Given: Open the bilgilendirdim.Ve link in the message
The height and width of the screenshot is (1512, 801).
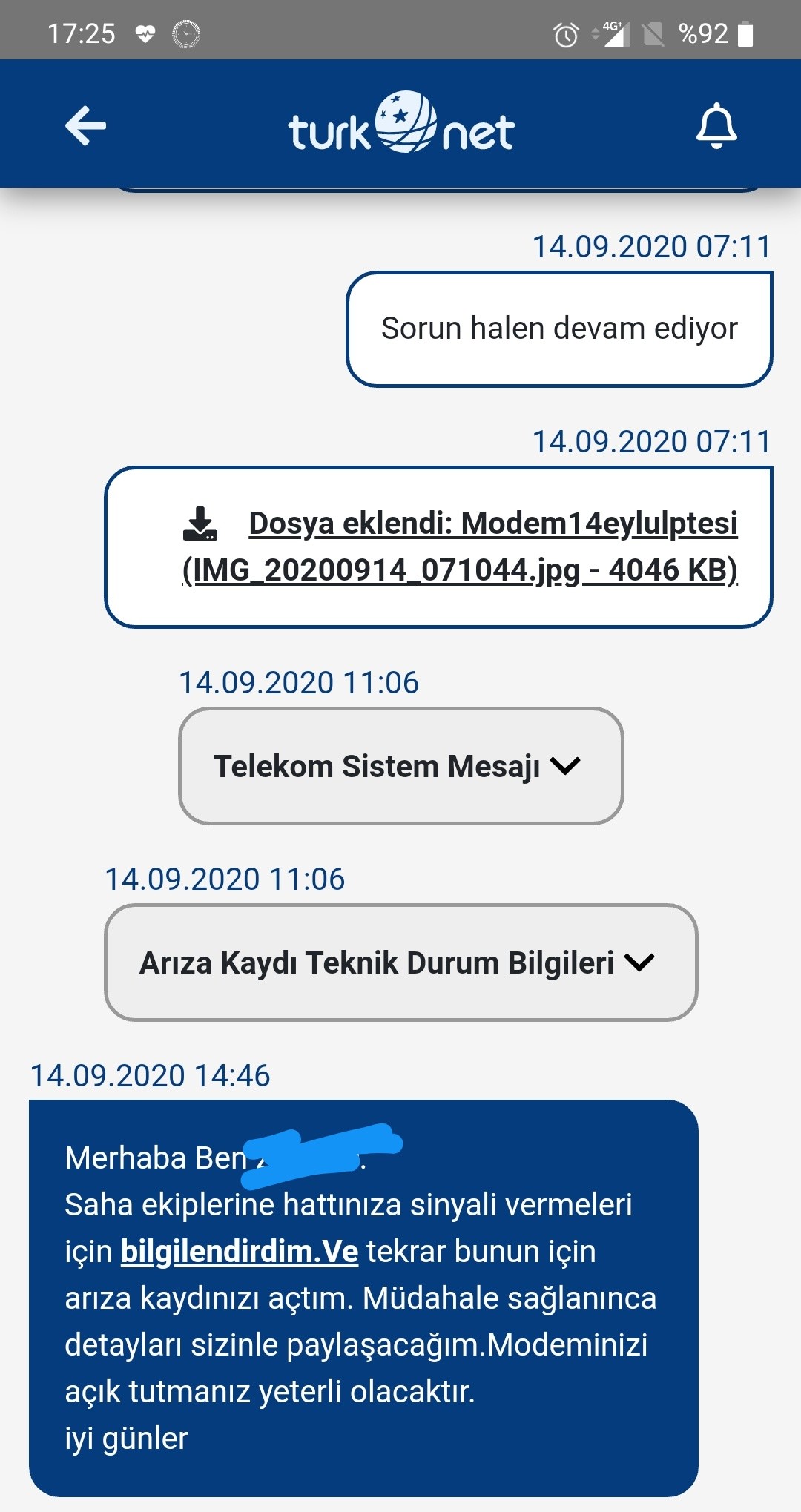Looking at the screenshot, I should click(x=240, y=1252).
